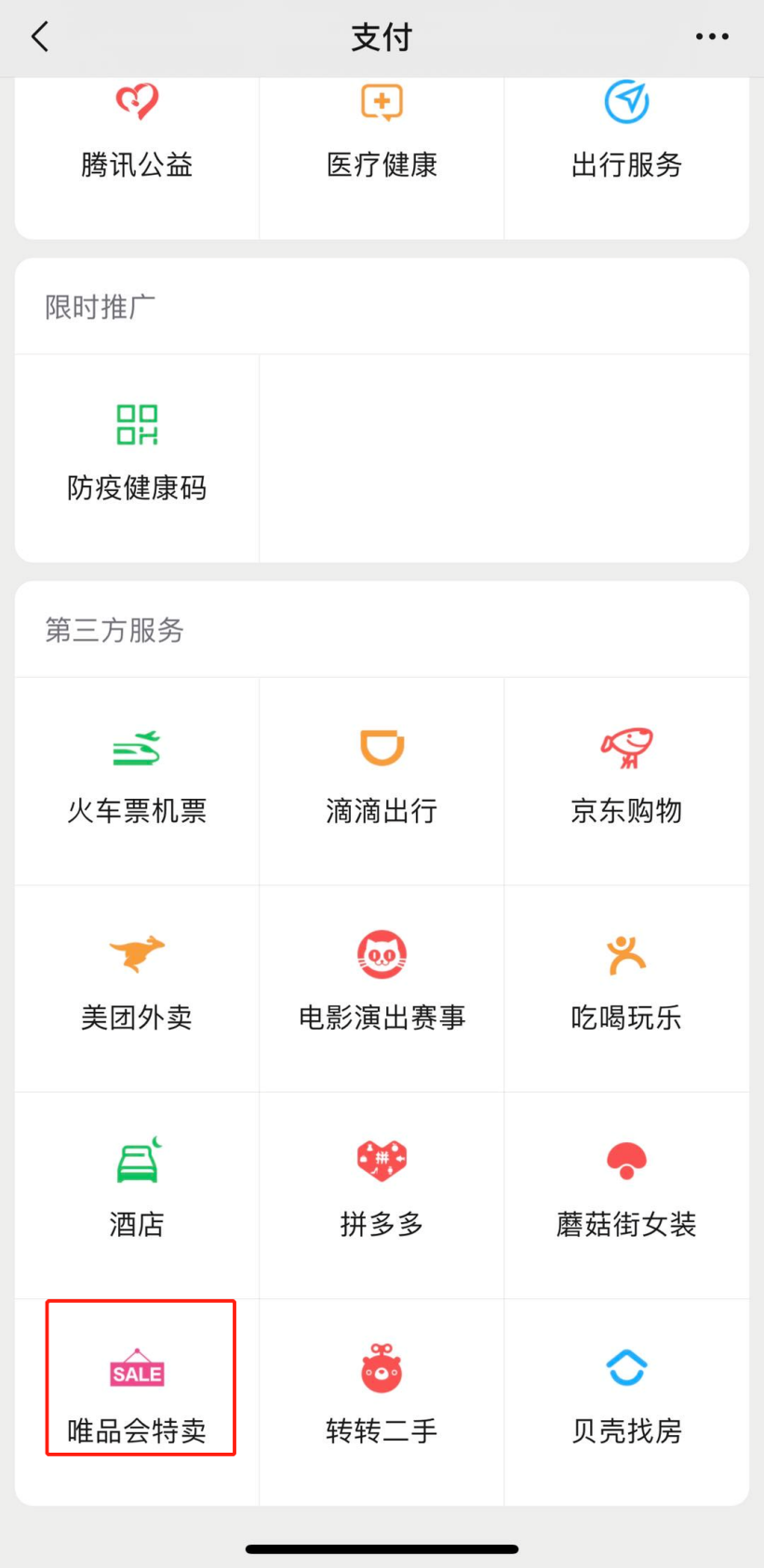Open 吃喝玩乐

pos(626,989)
